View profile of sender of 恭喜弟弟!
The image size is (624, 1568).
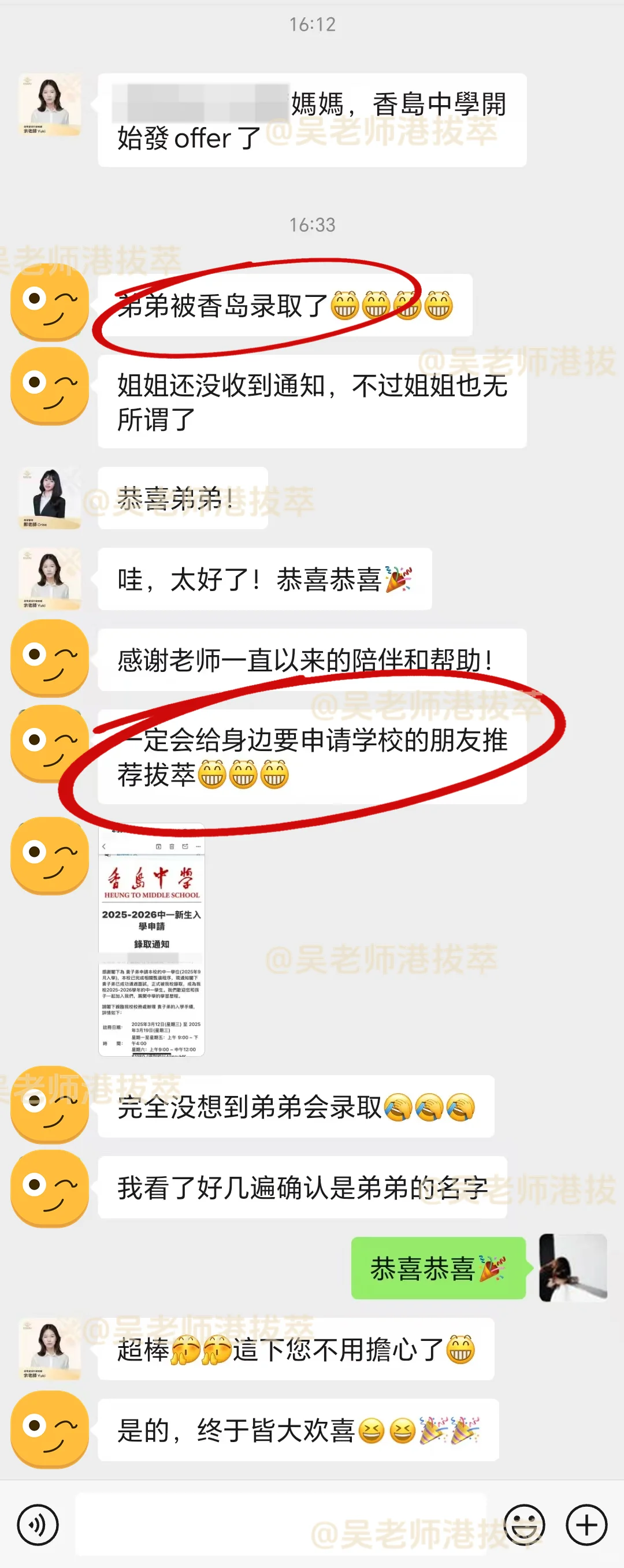coord(50,498)
